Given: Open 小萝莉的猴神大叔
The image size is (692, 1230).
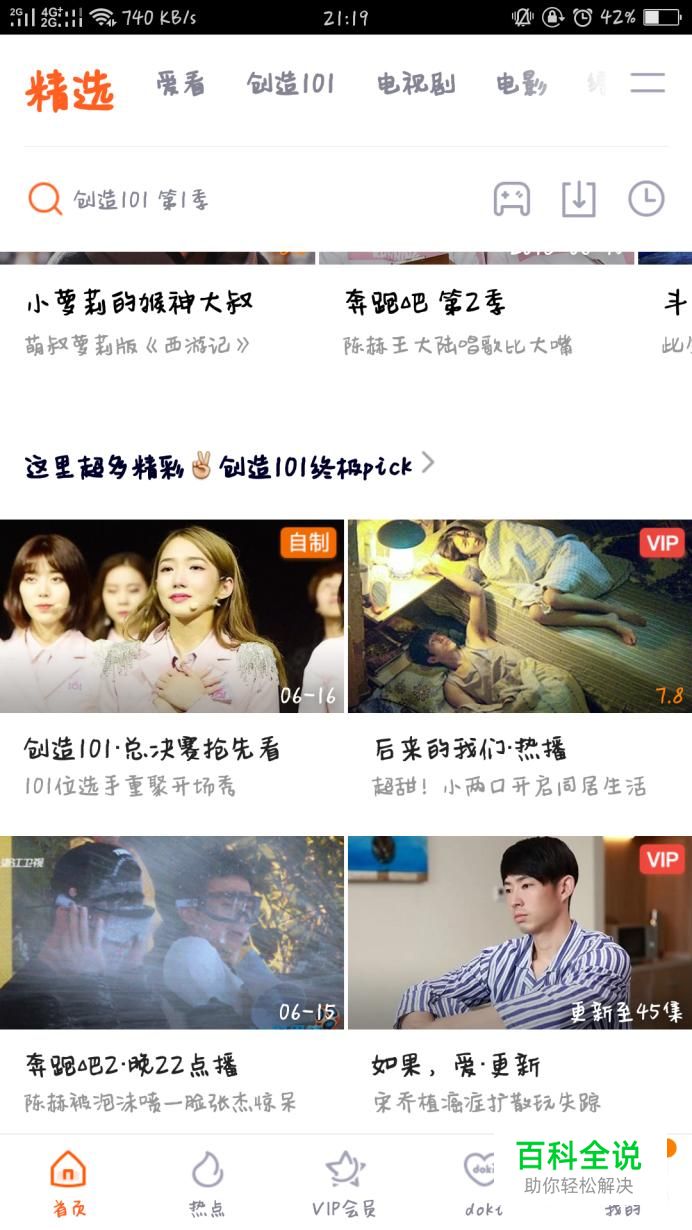Looking at the screenshot, I should coord(139,302).
